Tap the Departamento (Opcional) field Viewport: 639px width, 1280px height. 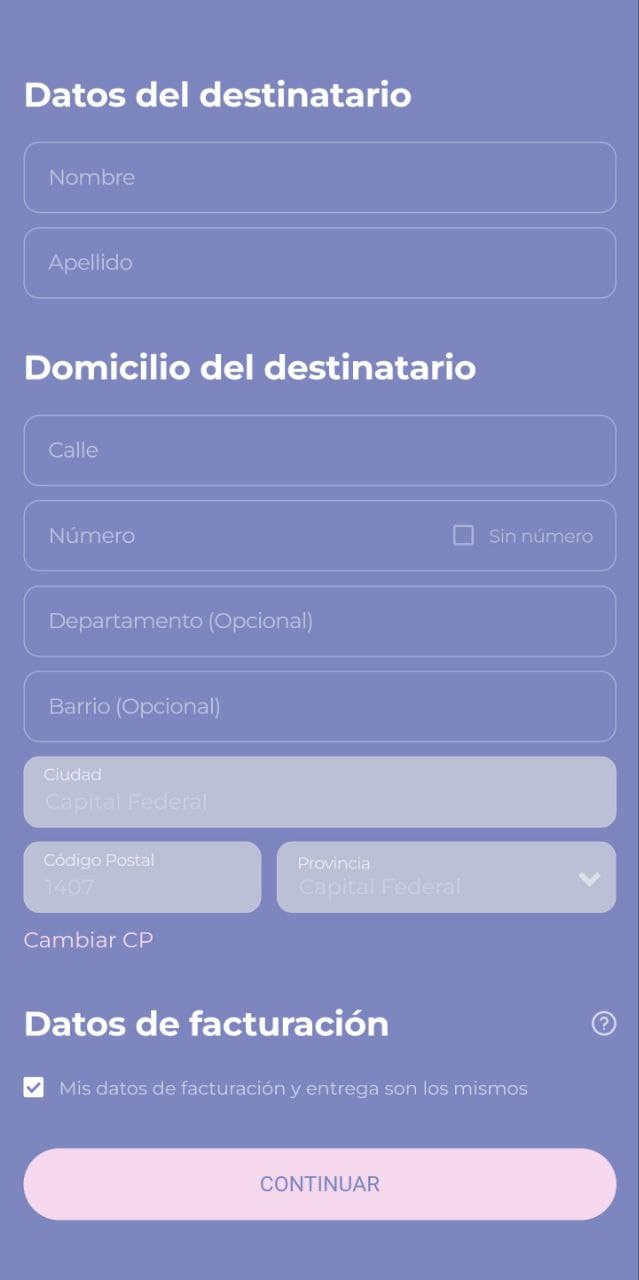tap(320, 621)
